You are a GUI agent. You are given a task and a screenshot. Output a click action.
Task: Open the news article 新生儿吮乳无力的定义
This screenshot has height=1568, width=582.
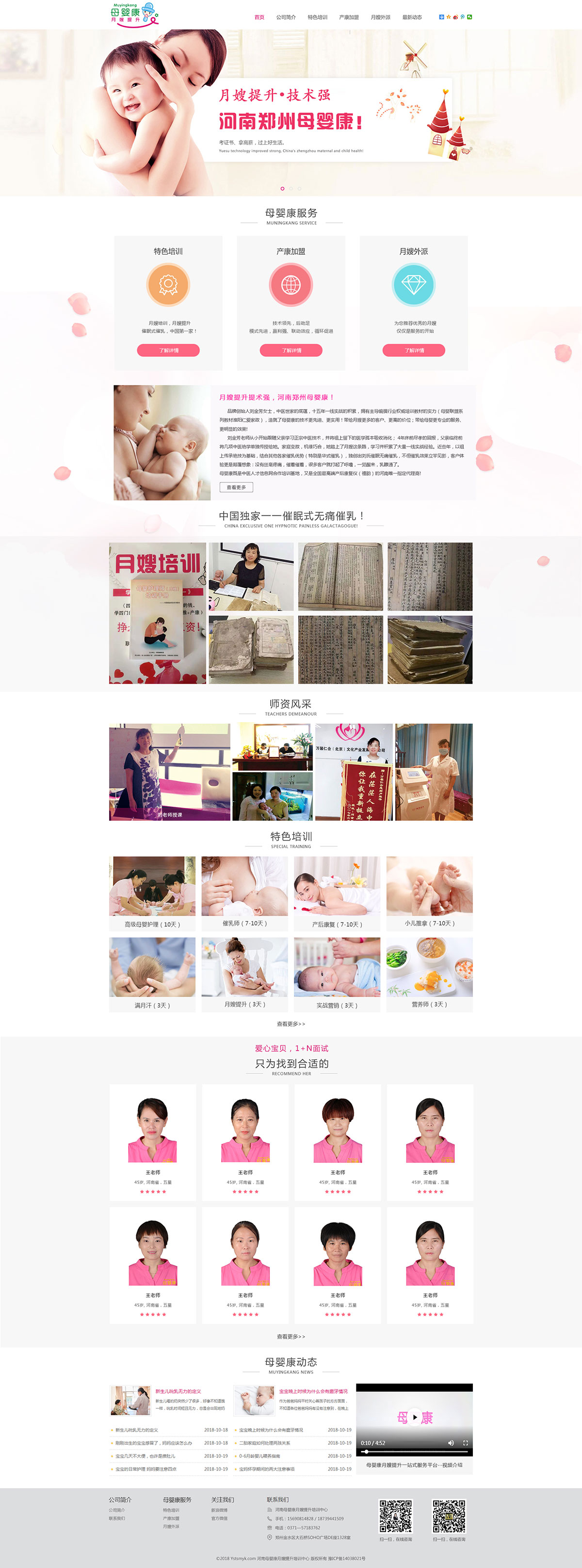[x=178, y=1391]
